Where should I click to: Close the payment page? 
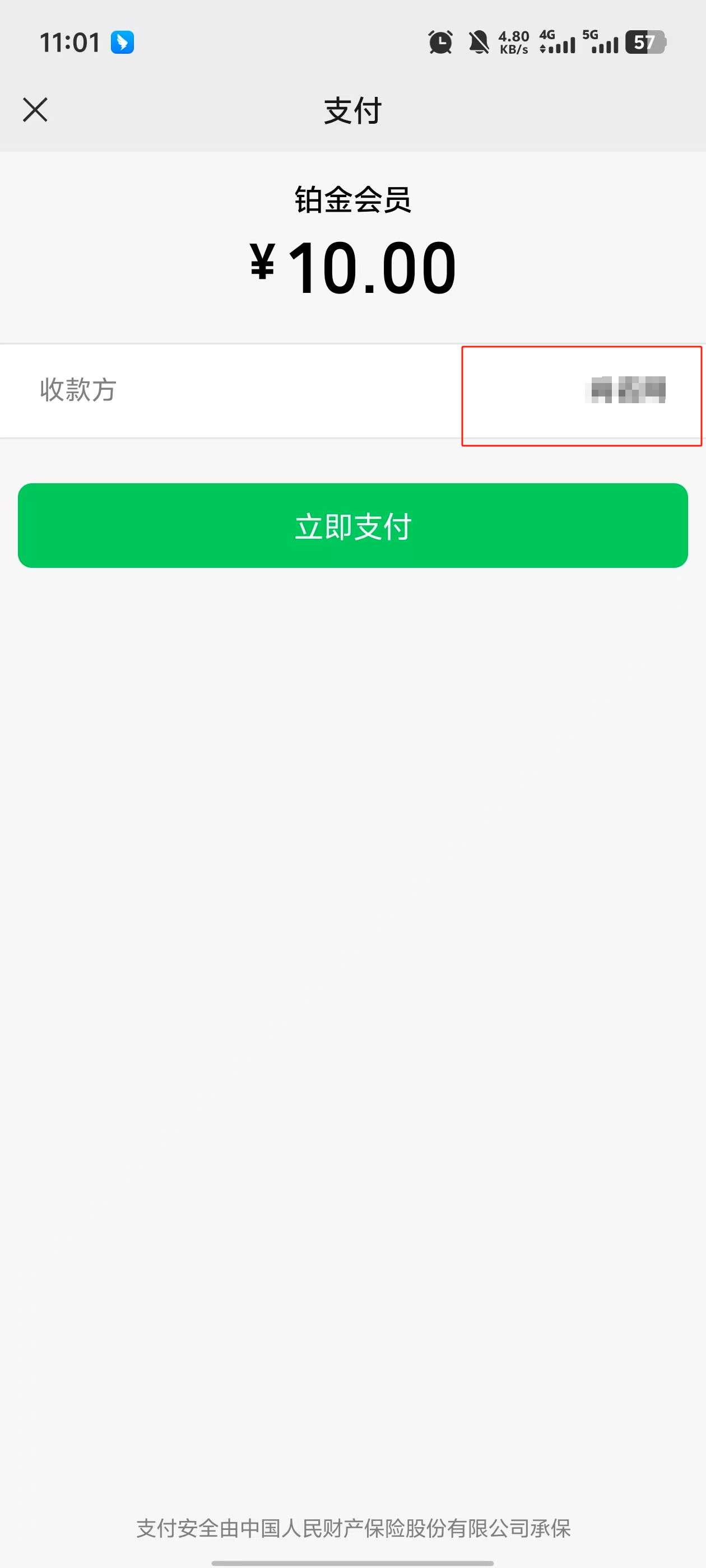pyautogui.click(x=35, y=110)
